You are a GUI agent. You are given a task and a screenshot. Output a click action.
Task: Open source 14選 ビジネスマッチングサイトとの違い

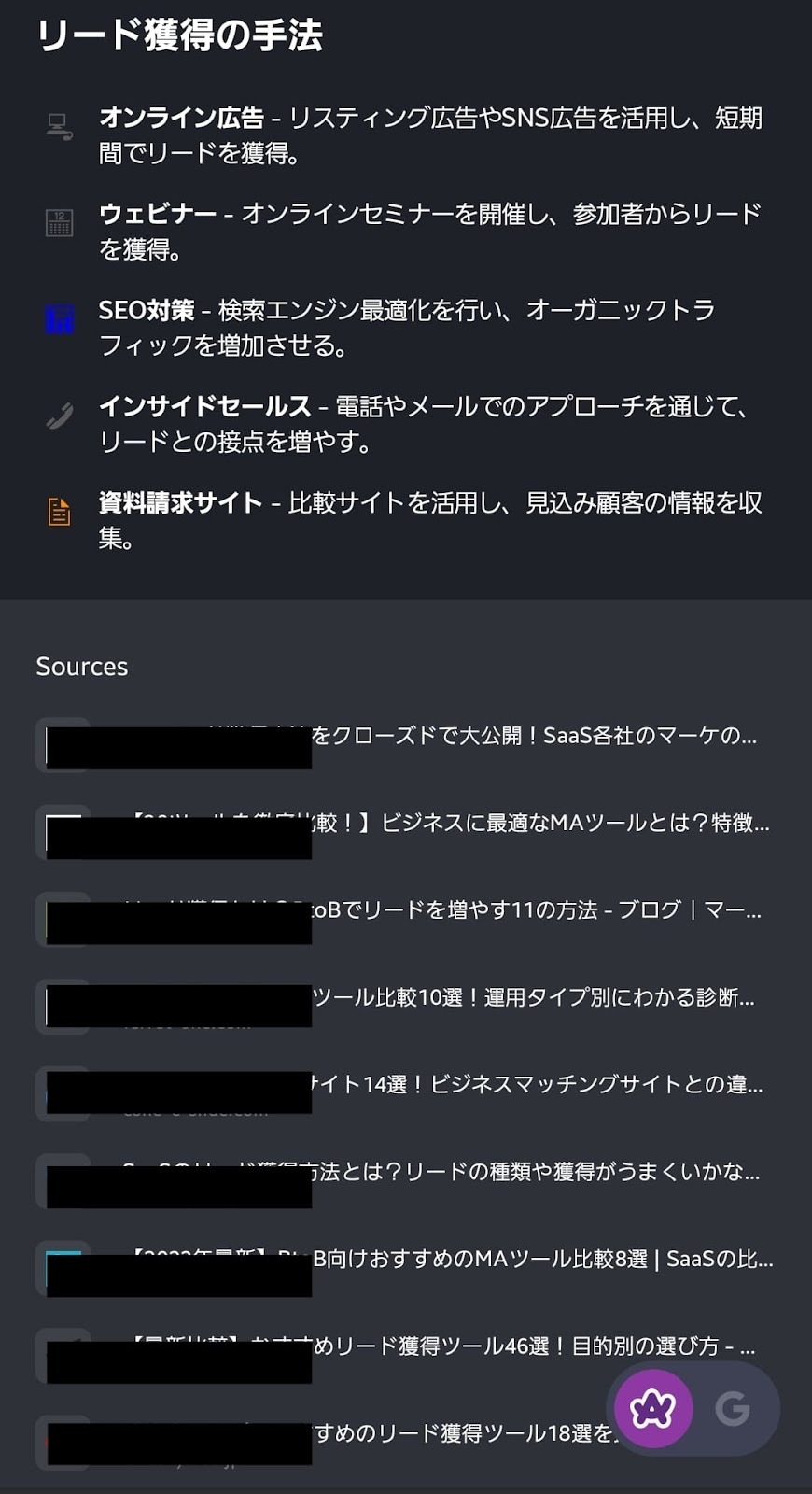point(405,1092)
